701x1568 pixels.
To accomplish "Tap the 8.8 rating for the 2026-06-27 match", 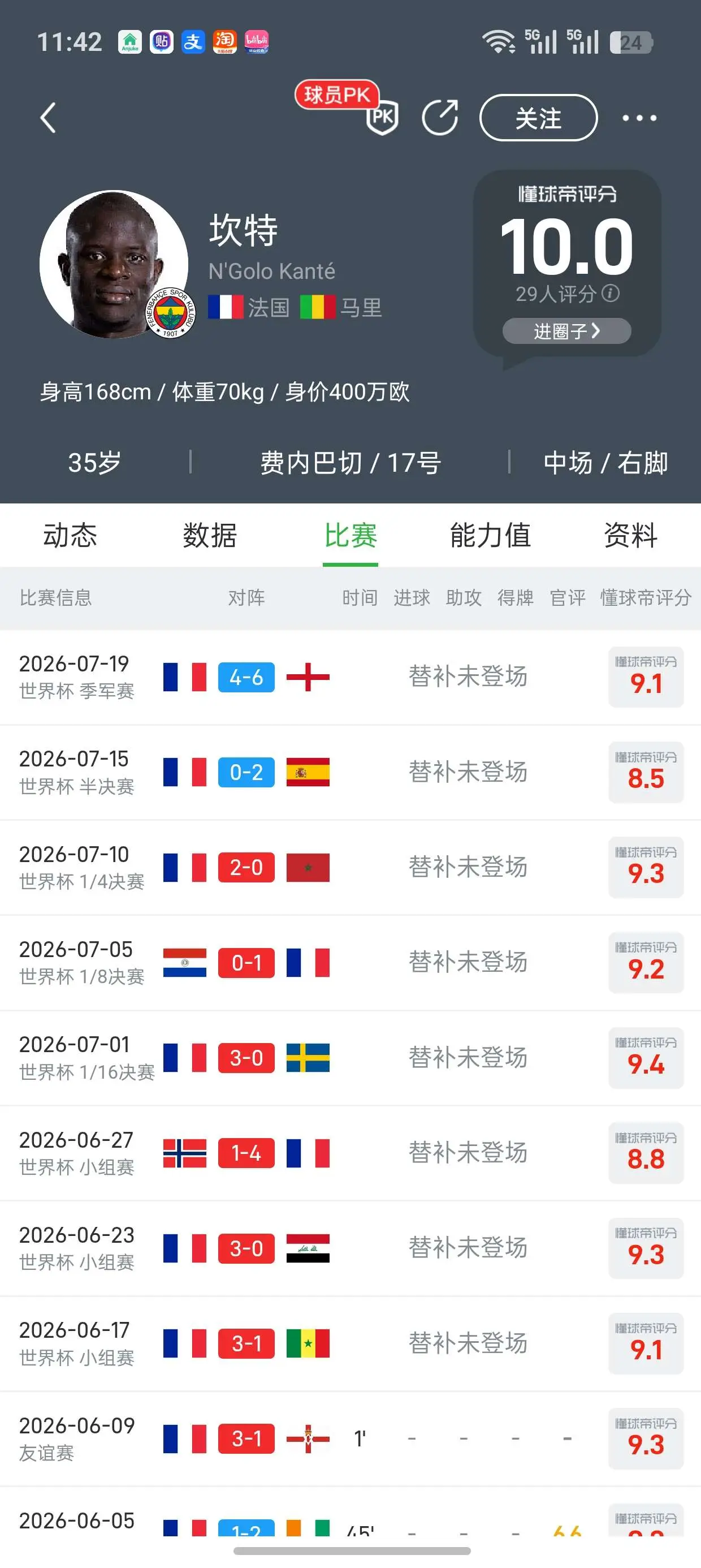I will point(646,1153).
